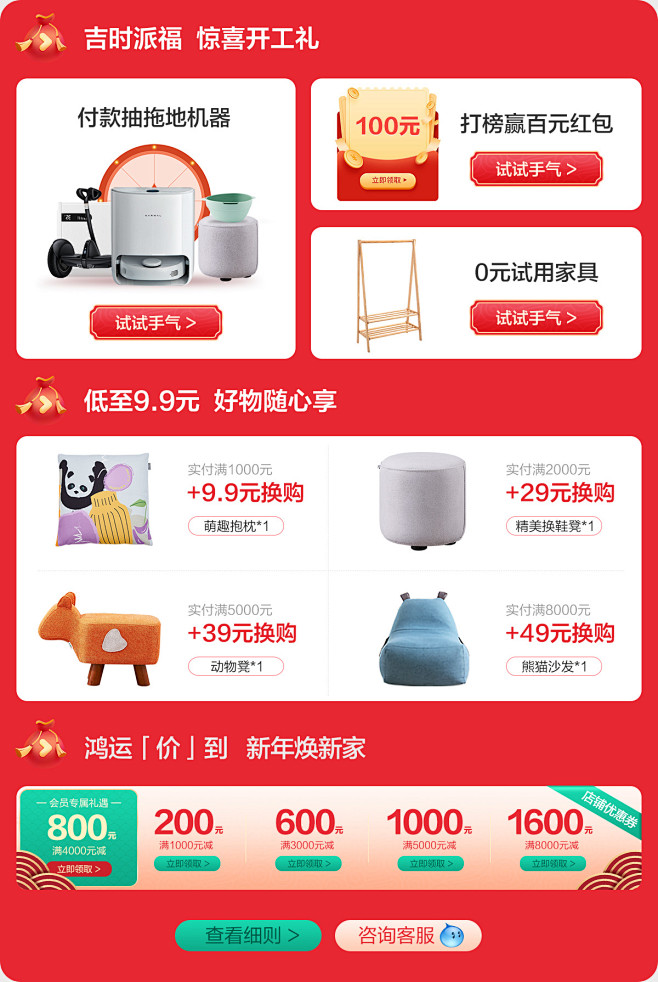Claim the 1600元 off 满8000元 coupon

coord(552,863)
